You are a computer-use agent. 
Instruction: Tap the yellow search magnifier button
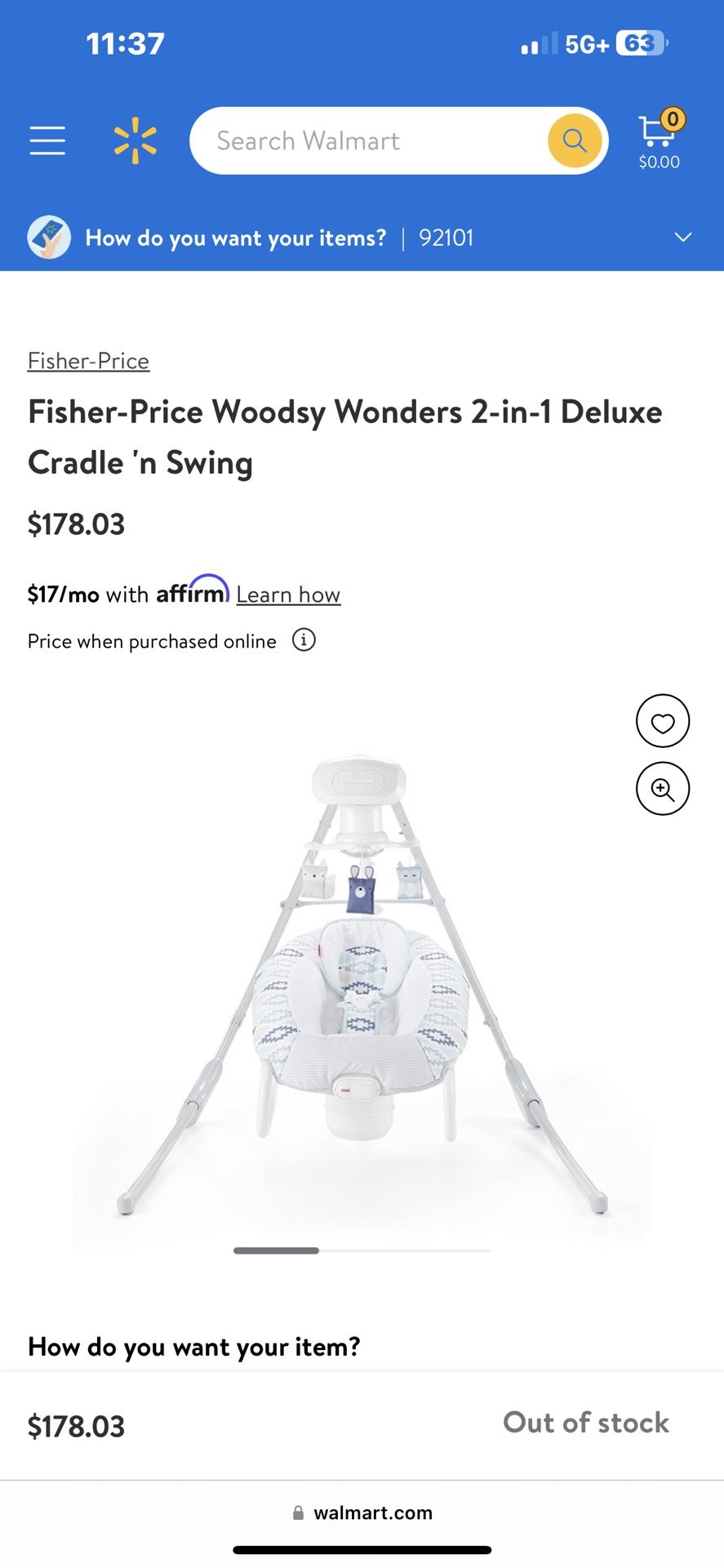(x=575, y=140)
